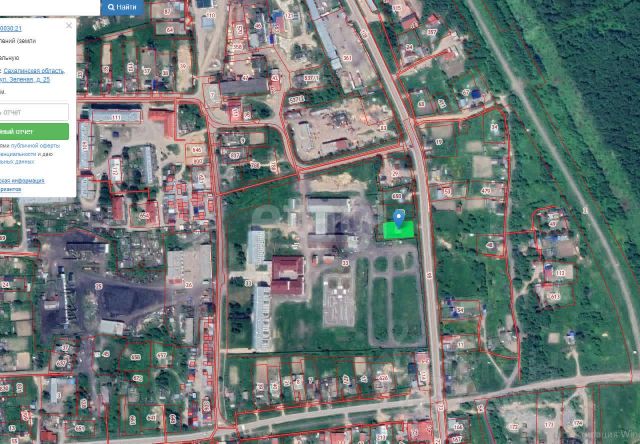
Task: Open the Сахалинская область address link
Action: (x=33, y=71)
